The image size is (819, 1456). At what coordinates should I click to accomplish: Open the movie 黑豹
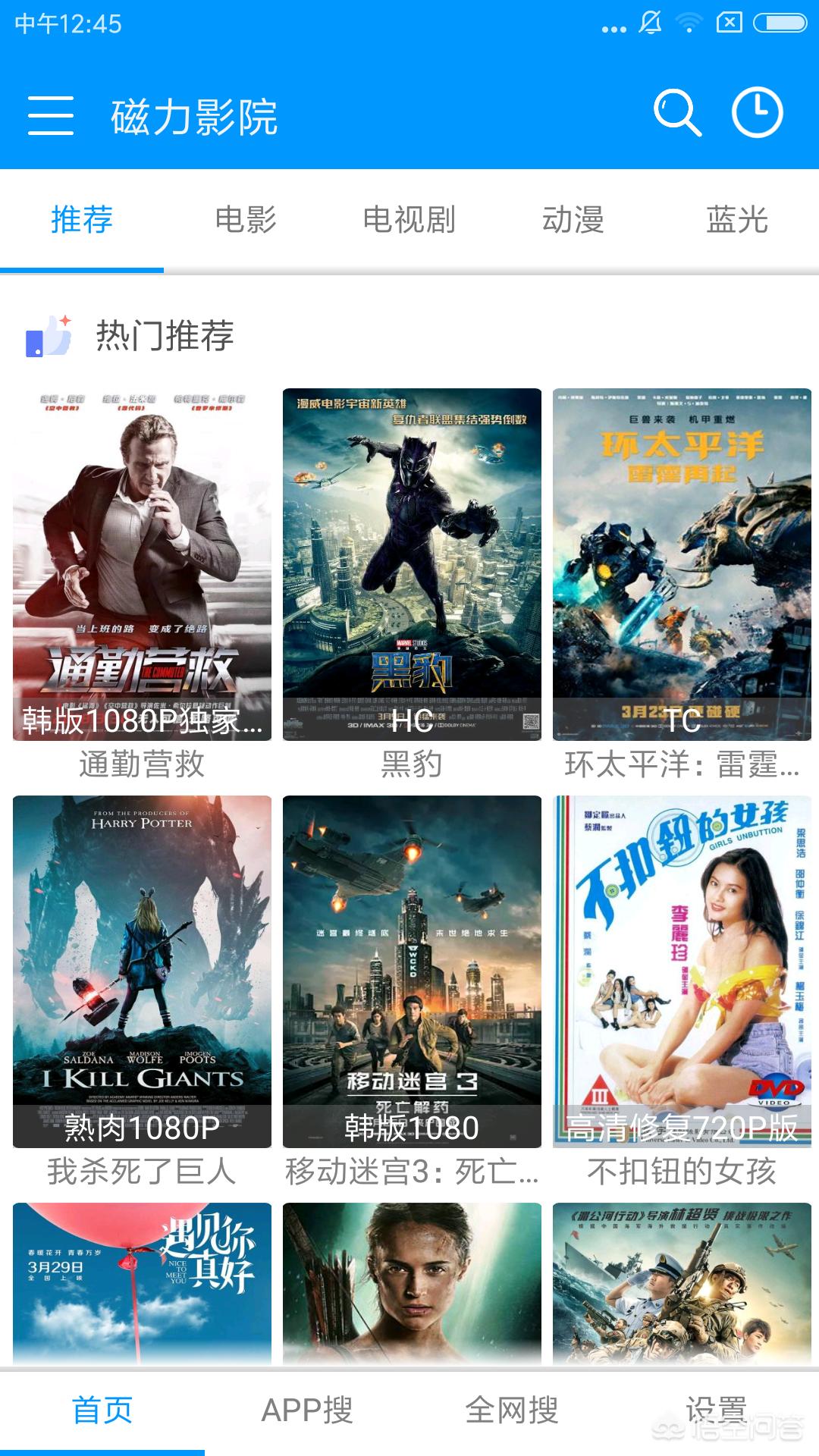pyautogui.click(x=412, y=565)
